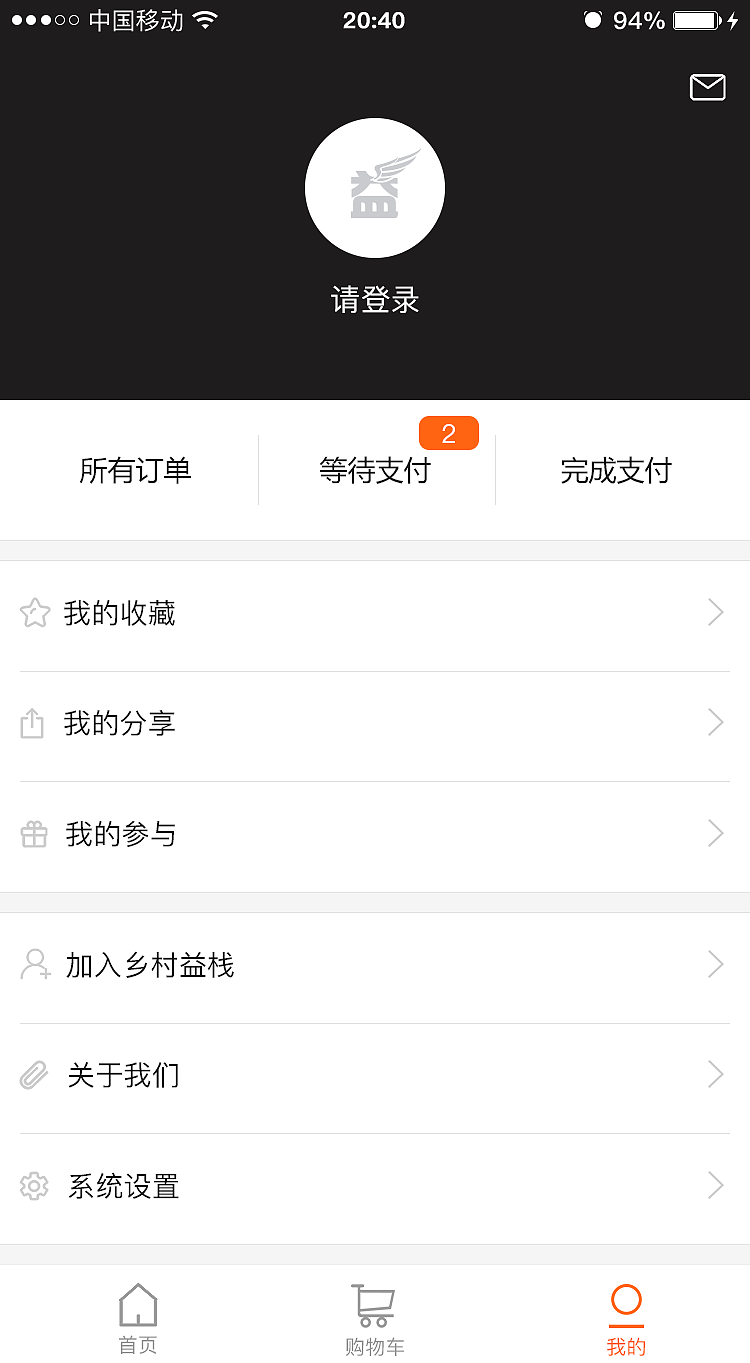The width and height of the screenshot is (750, 1363).
Task: Open the message envelope icon
Action: pos(707,88)
